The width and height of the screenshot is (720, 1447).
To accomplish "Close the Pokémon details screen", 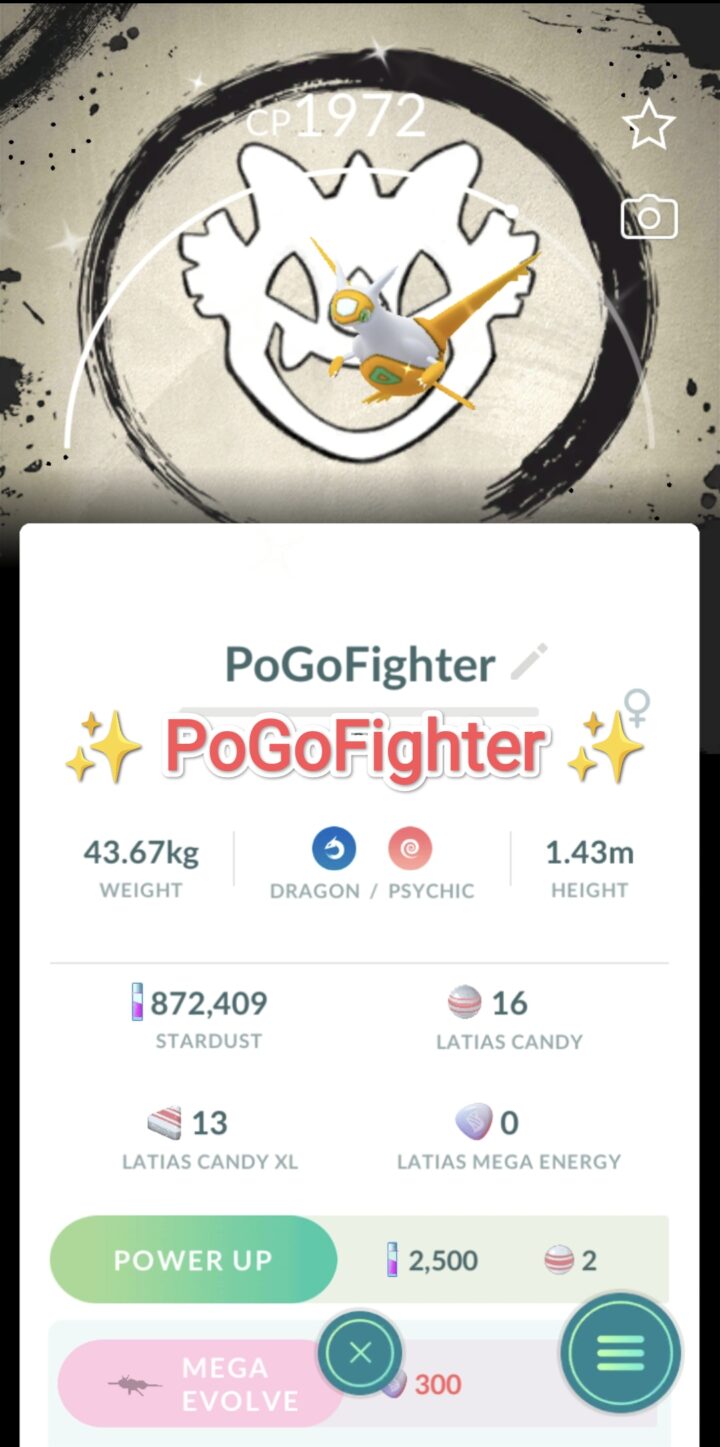I will click(360, 1353).
